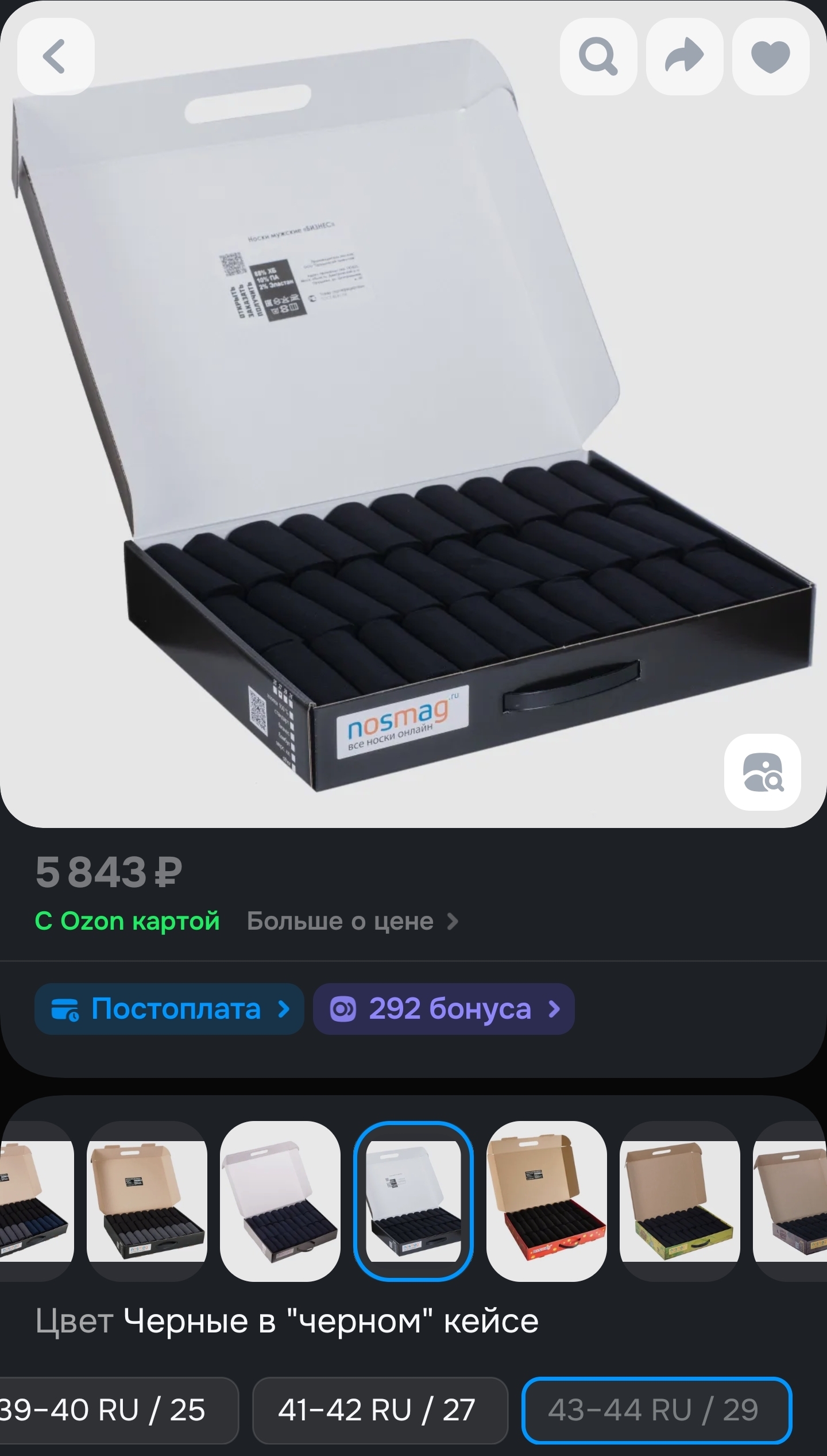This screenshot has height=1456, width=827.
Task: Add the socks to favorites
Action: pos(770,56)
